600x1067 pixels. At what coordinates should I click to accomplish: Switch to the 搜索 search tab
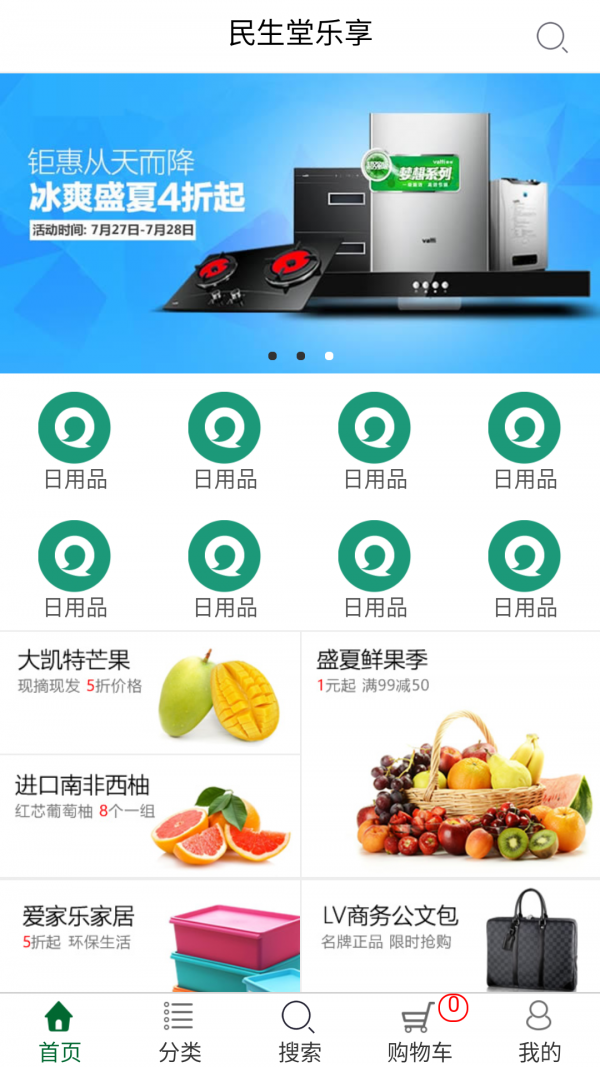[x=299, y=1032]
